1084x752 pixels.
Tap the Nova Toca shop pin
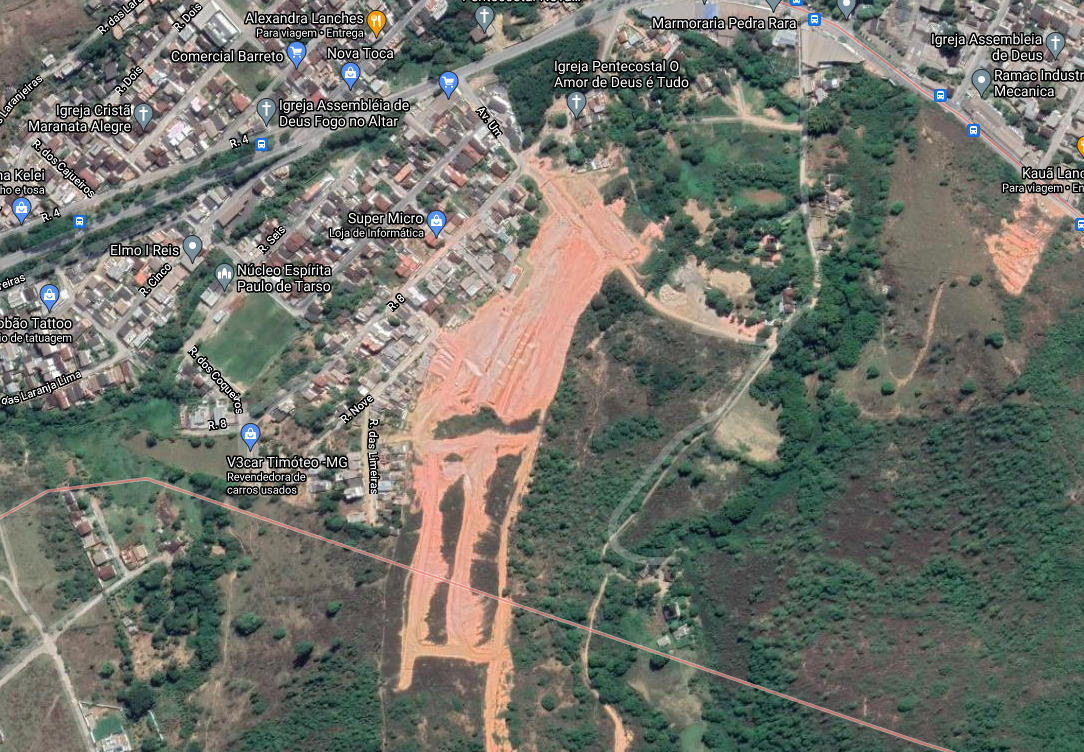[350, 73]
